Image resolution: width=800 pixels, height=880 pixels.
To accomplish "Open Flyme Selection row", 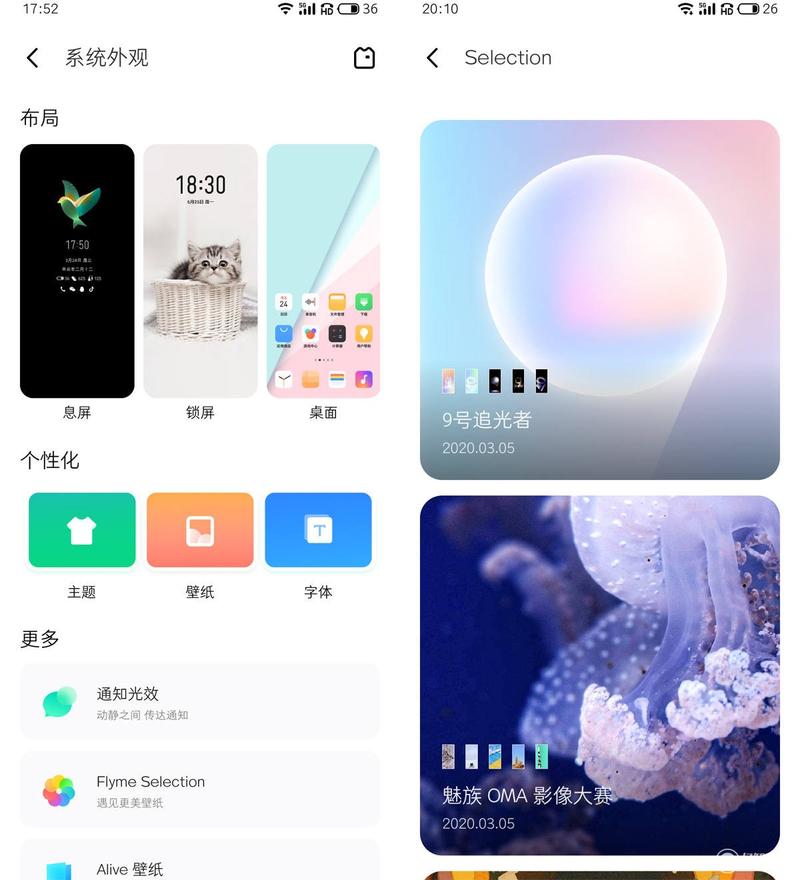I will click(200, 790).
